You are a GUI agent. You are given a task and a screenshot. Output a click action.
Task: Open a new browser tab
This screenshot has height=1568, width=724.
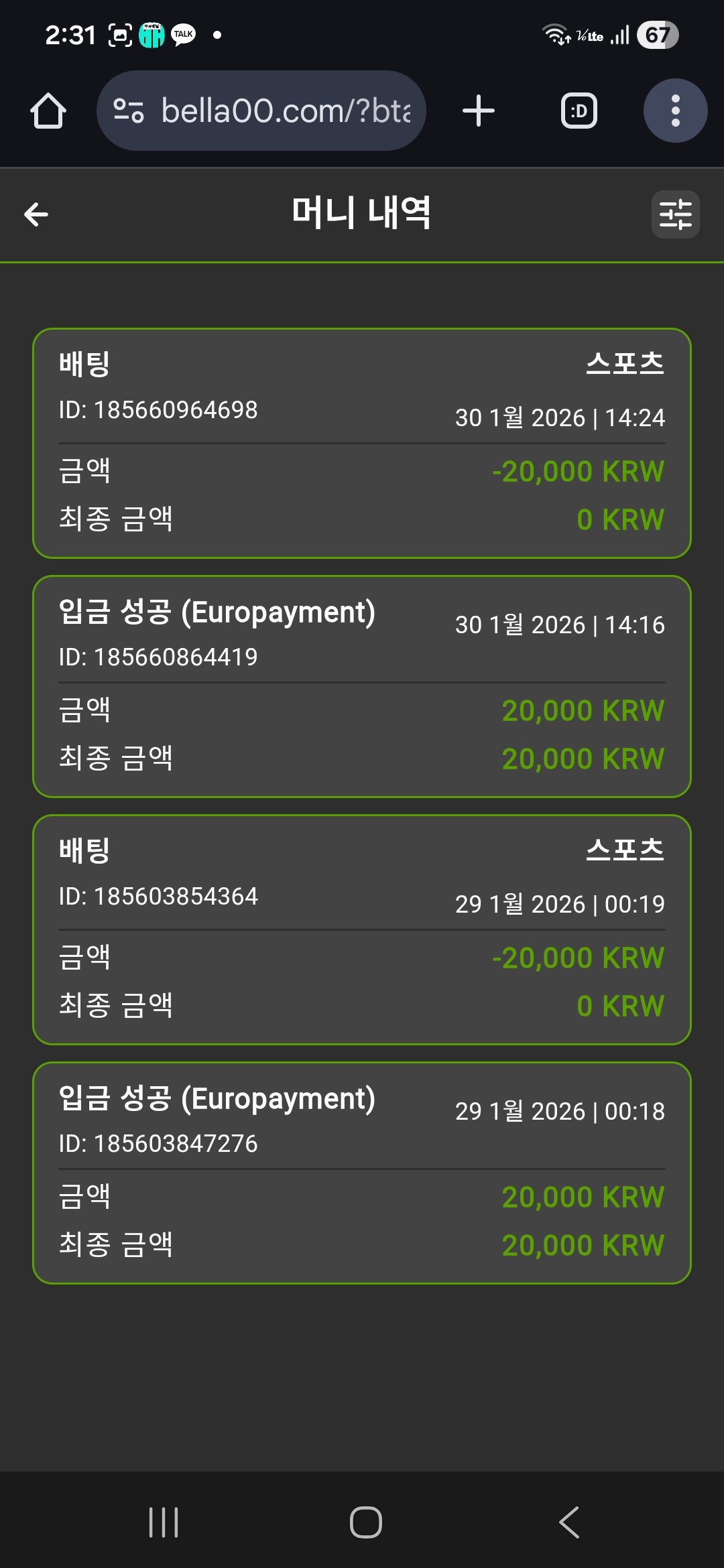[479, 111]
